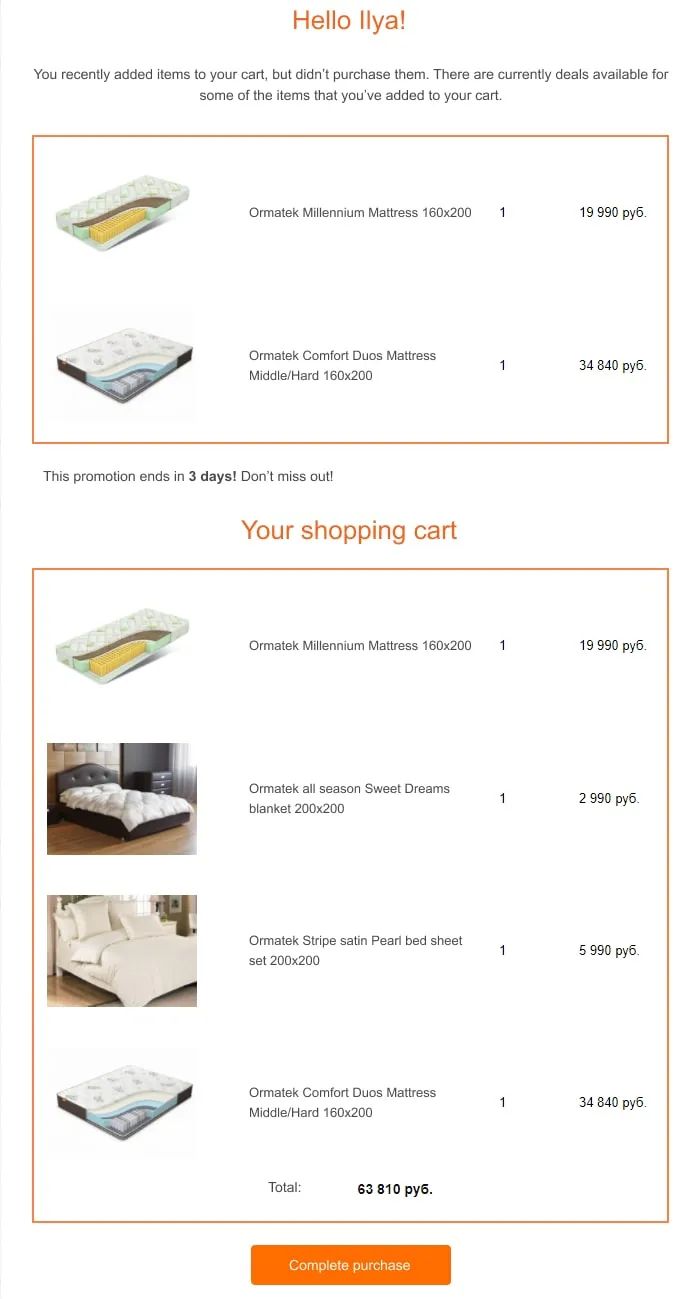Open the Stripe satin Pearl bed sheet image
700x1299 pixels.
click(x=122, y=950)
